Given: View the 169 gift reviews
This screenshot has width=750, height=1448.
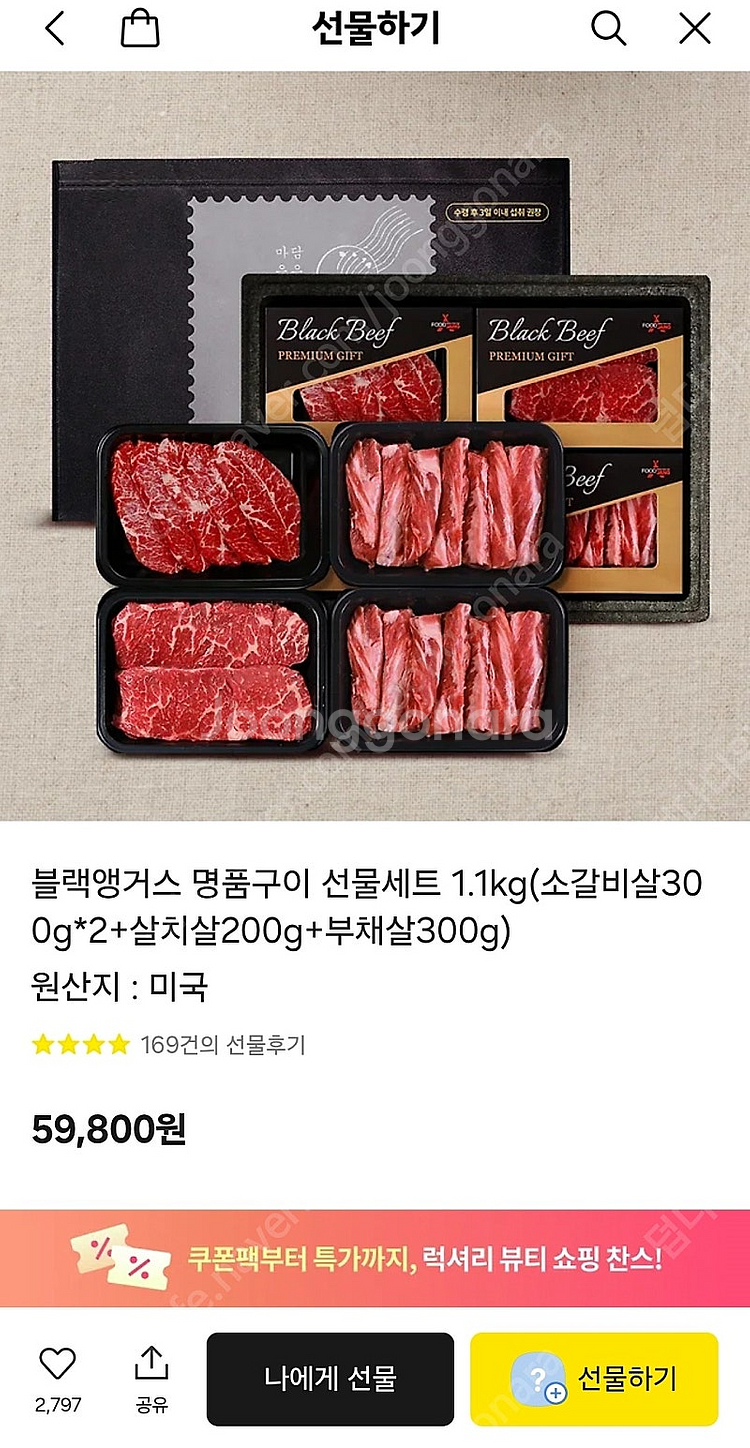Looking at the screenshot, I should point(222,1045).
